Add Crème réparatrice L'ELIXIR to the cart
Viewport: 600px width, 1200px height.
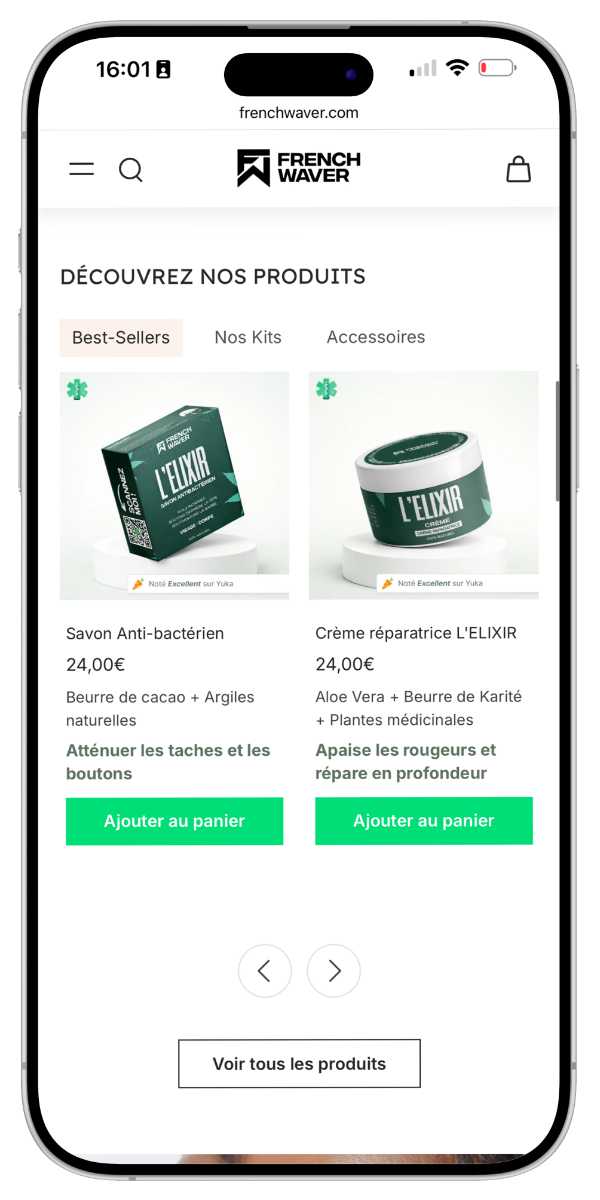424,821
